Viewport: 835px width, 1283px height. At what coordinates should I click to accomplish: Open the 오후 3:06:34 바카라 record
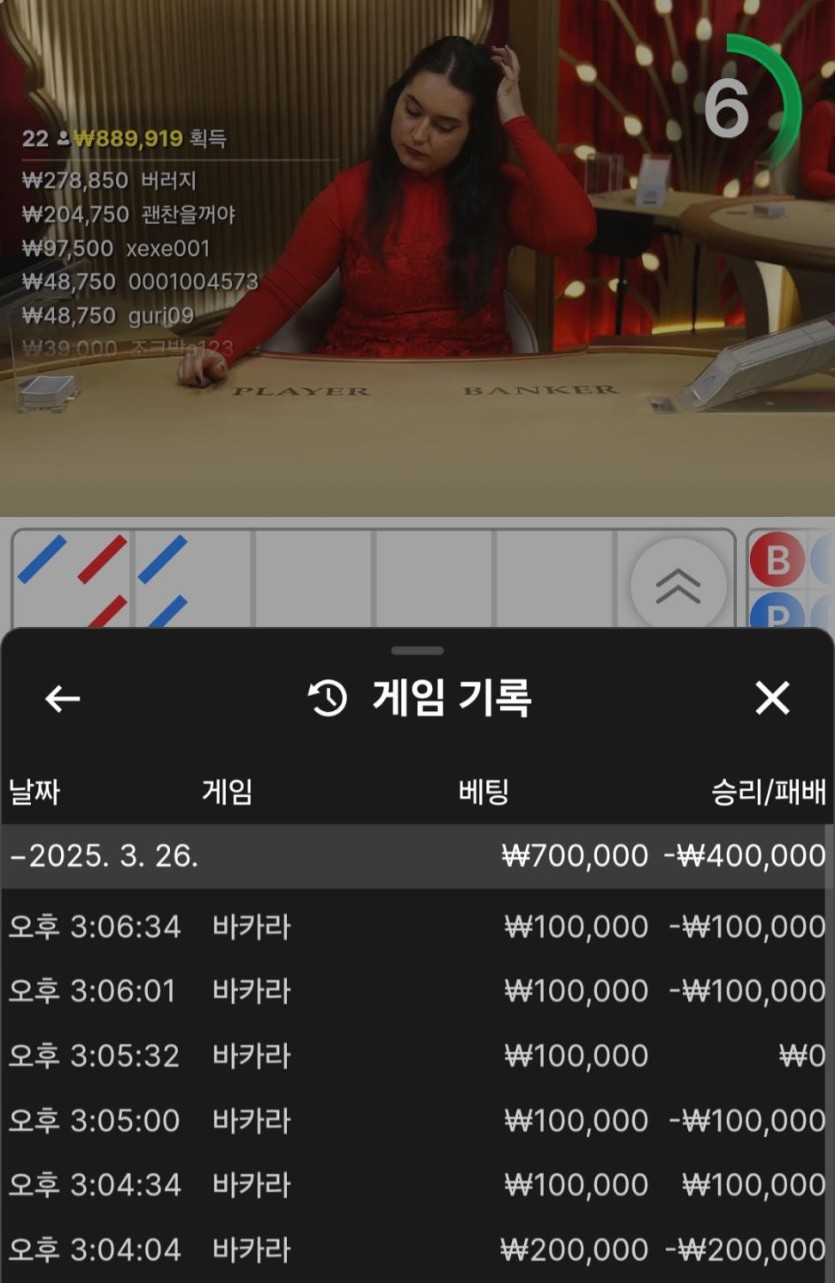(x=416, y=927)
